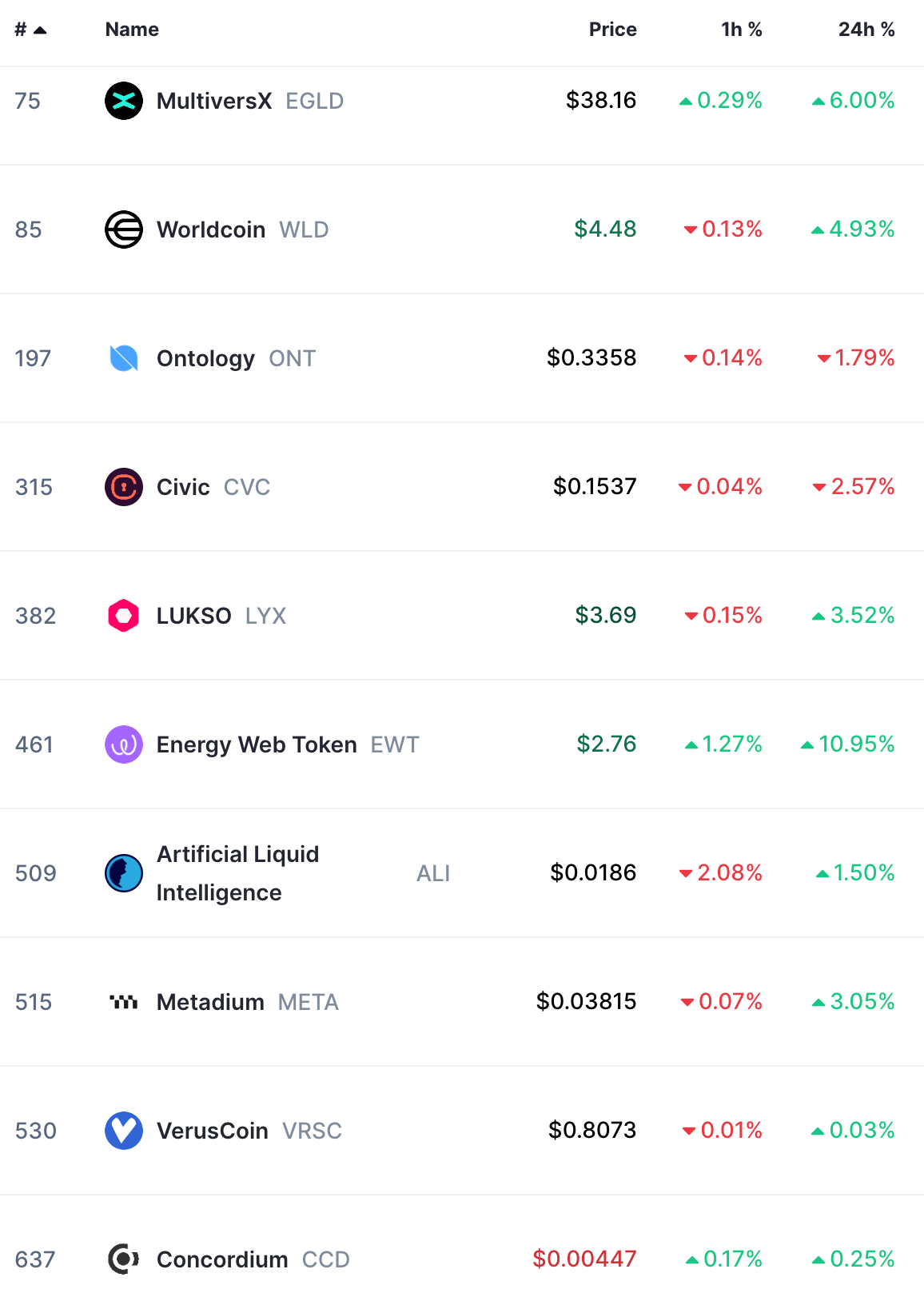The width and height of the screenshot is (924, 1297).
Task: Sort coins by Price column
Action: 612,30
